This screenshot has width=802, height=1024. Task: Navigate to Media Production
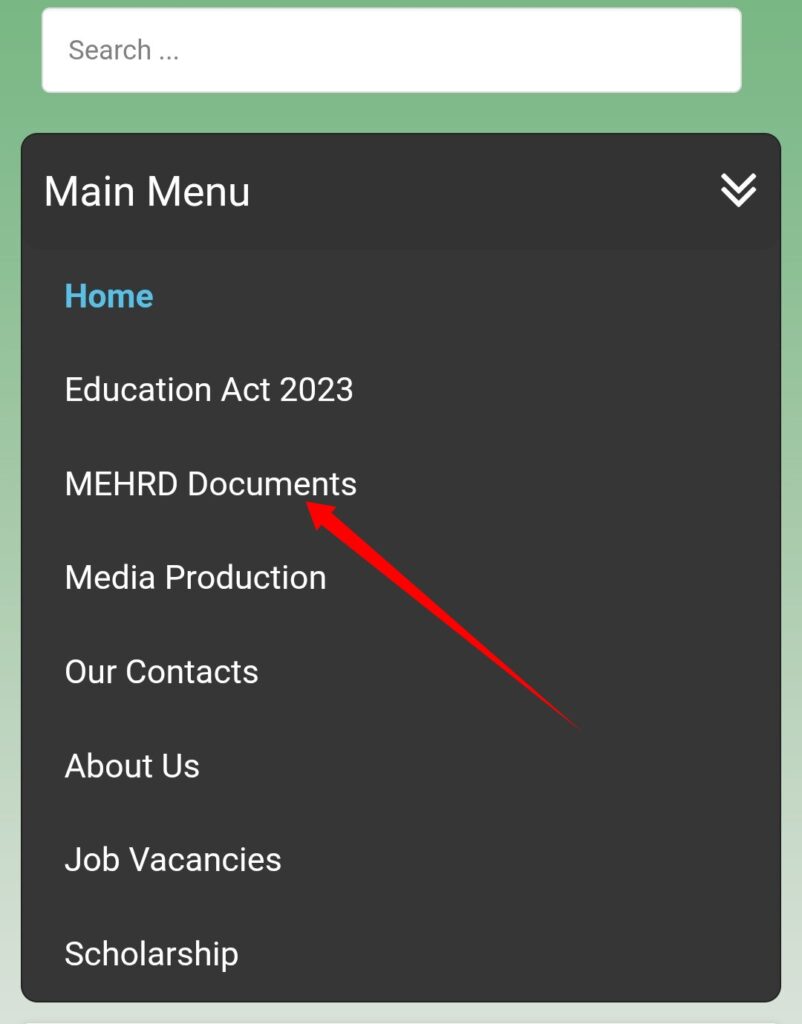pyautogui.click(x=195, y=577)
